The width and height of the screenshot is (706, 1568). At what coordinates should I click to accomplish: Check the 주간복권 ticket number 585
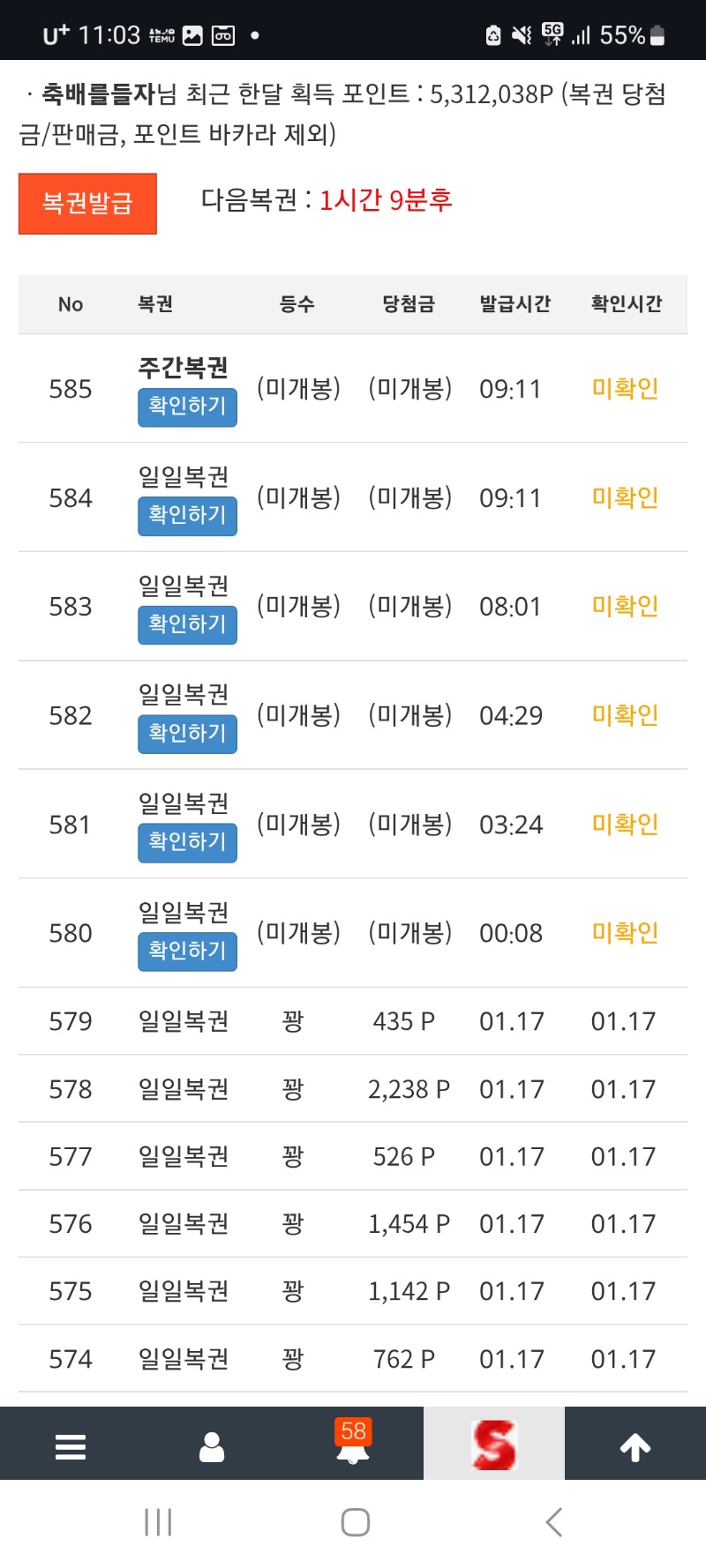[x=187, y=407]
